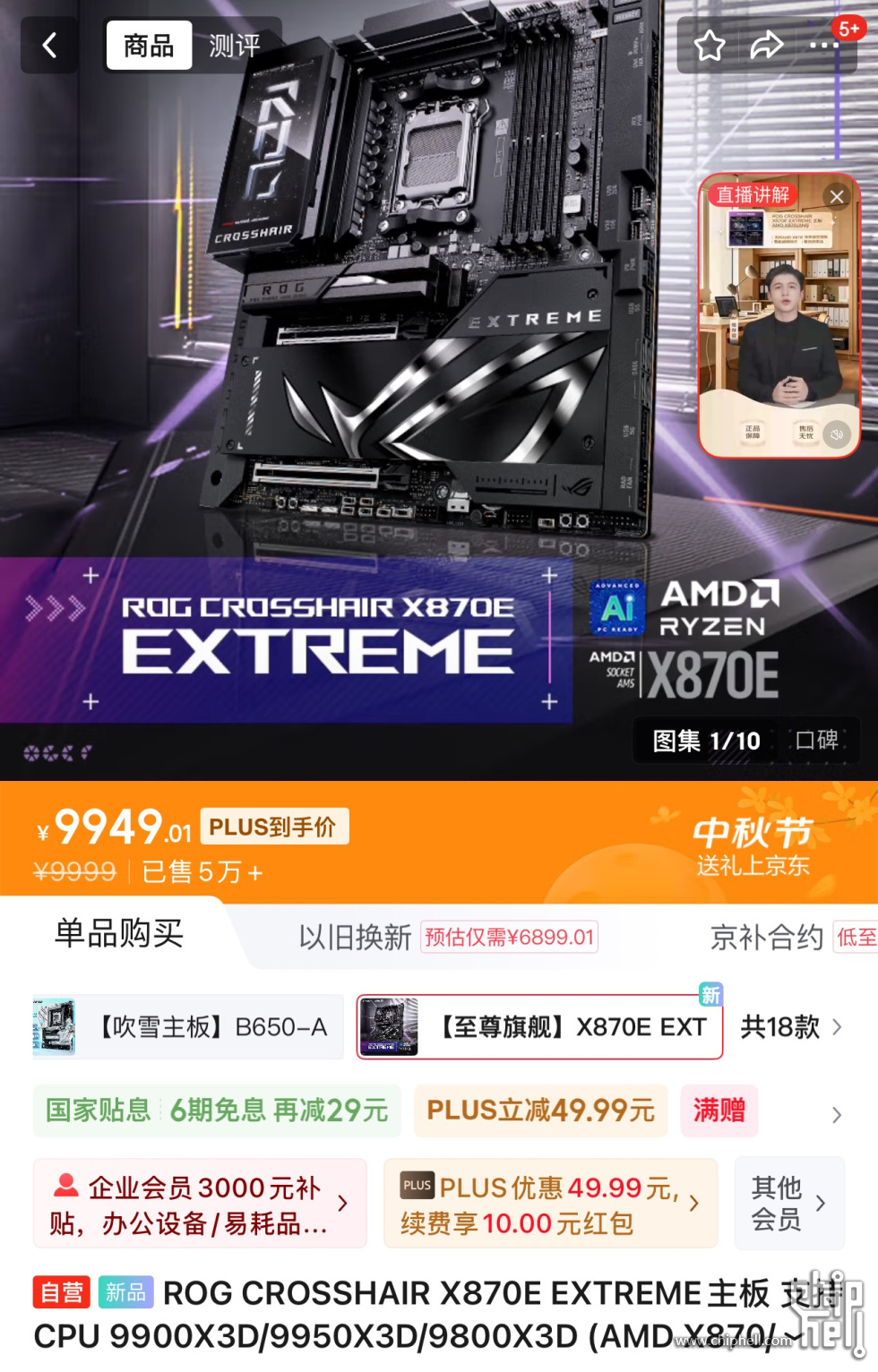Screen dimensions: 878x1372
Task: Open the 图集 1/10 gallery
Action: click(706, 741)
